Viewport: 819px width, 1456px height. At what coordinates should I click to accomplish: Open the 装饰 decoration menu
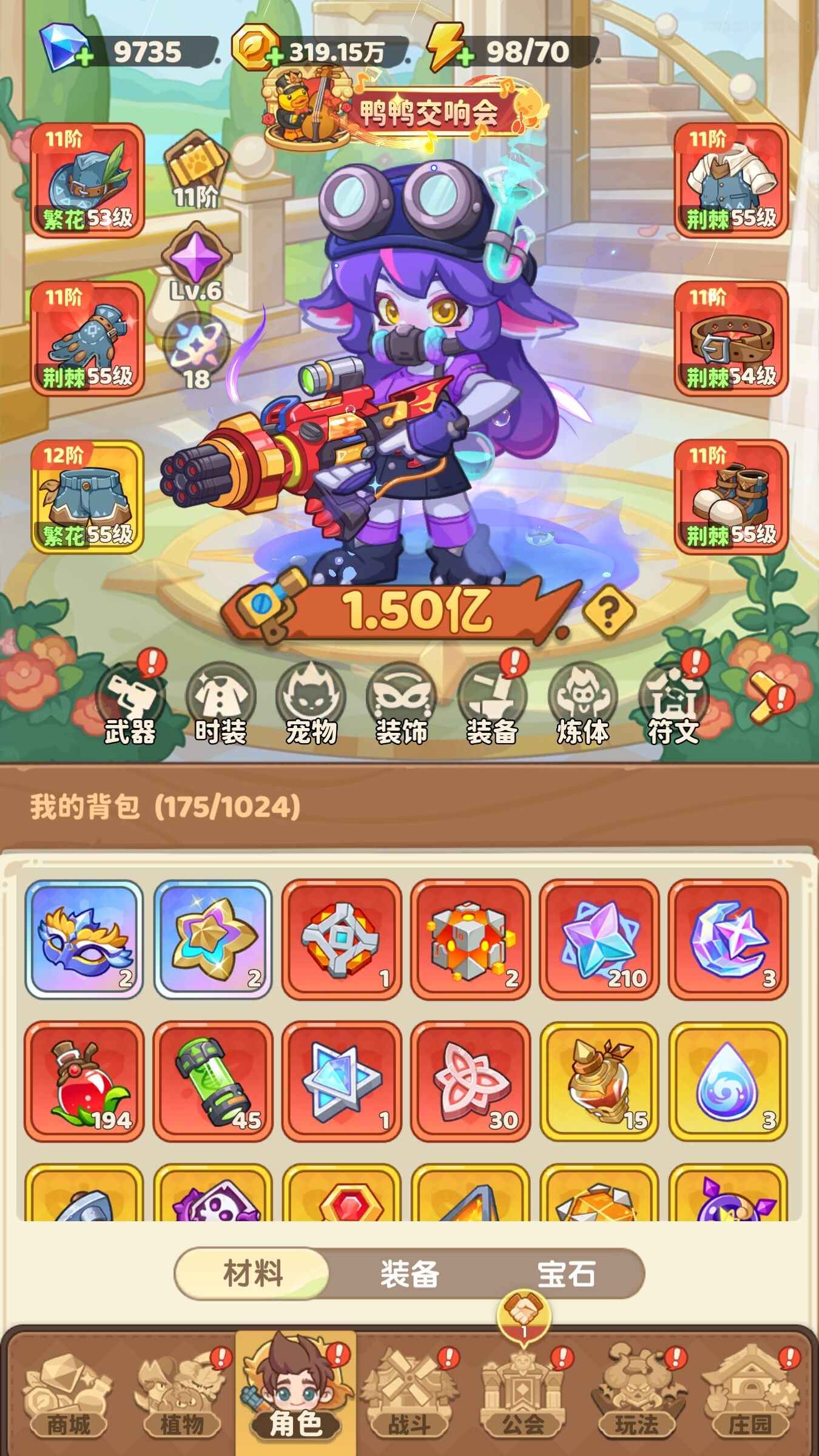401,705
